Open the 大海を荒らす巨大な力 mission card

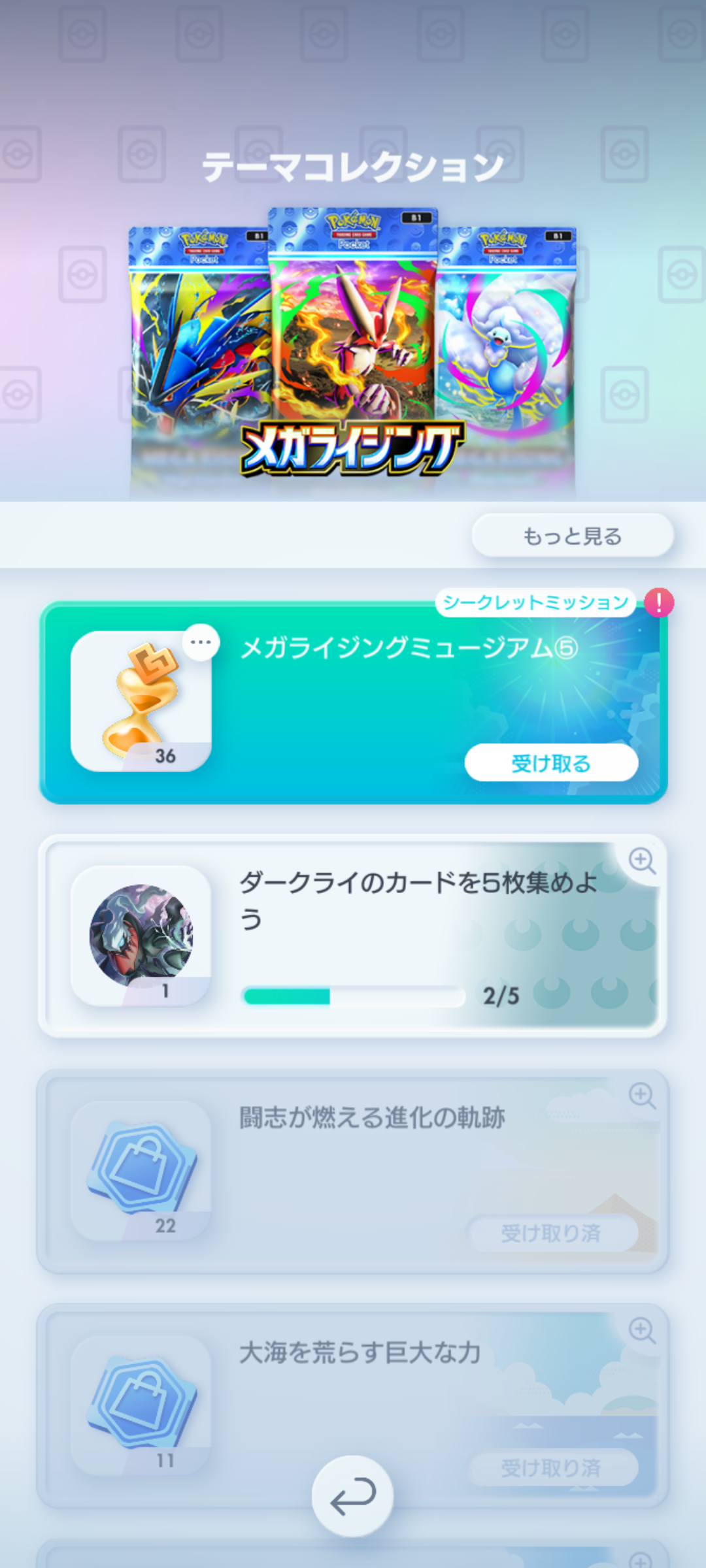(x=366, y=1385)
